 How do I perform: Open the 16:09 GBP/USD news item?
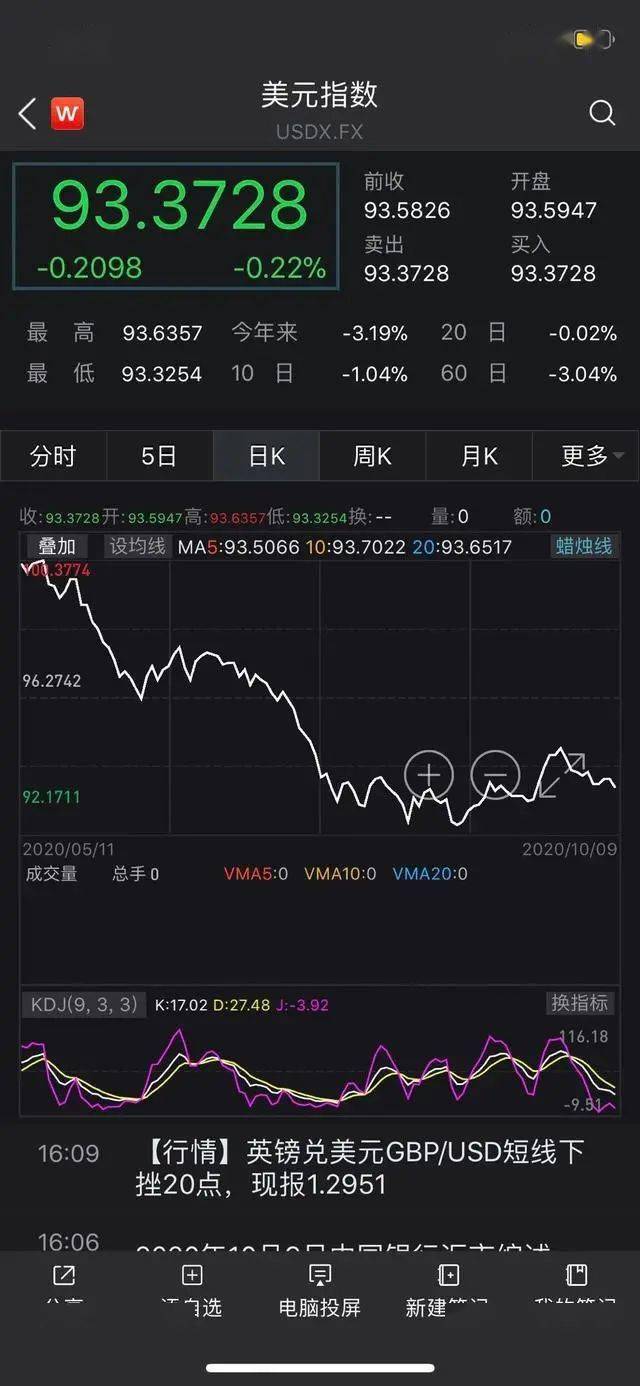click(360, 1168)
